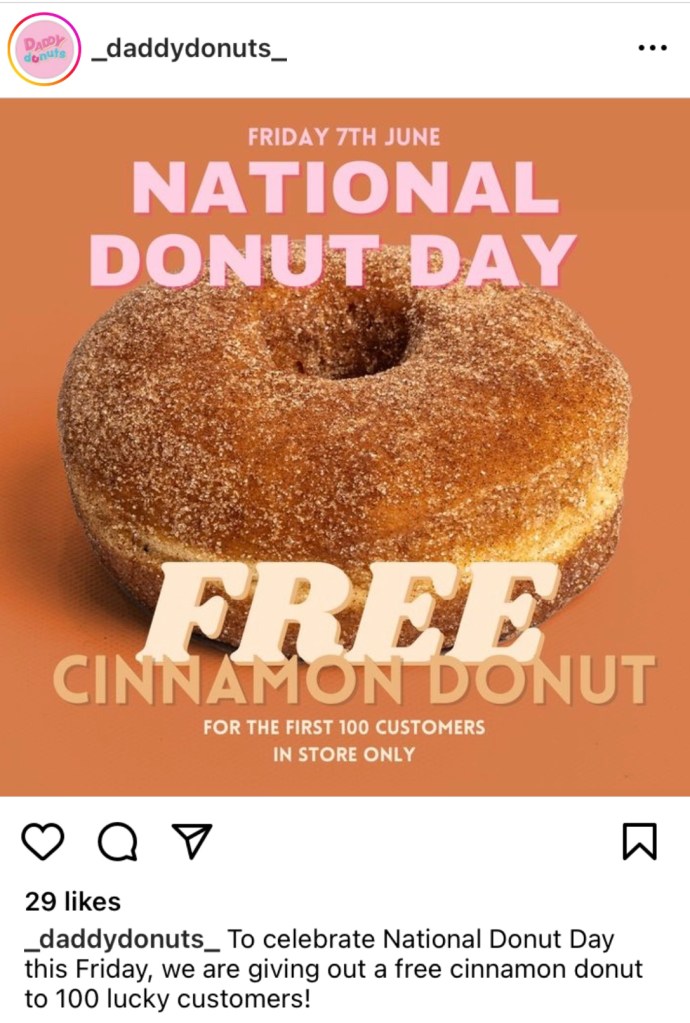
Task: Open the _daddydonuts_ profile picture
Action: [x=44, y=49]
